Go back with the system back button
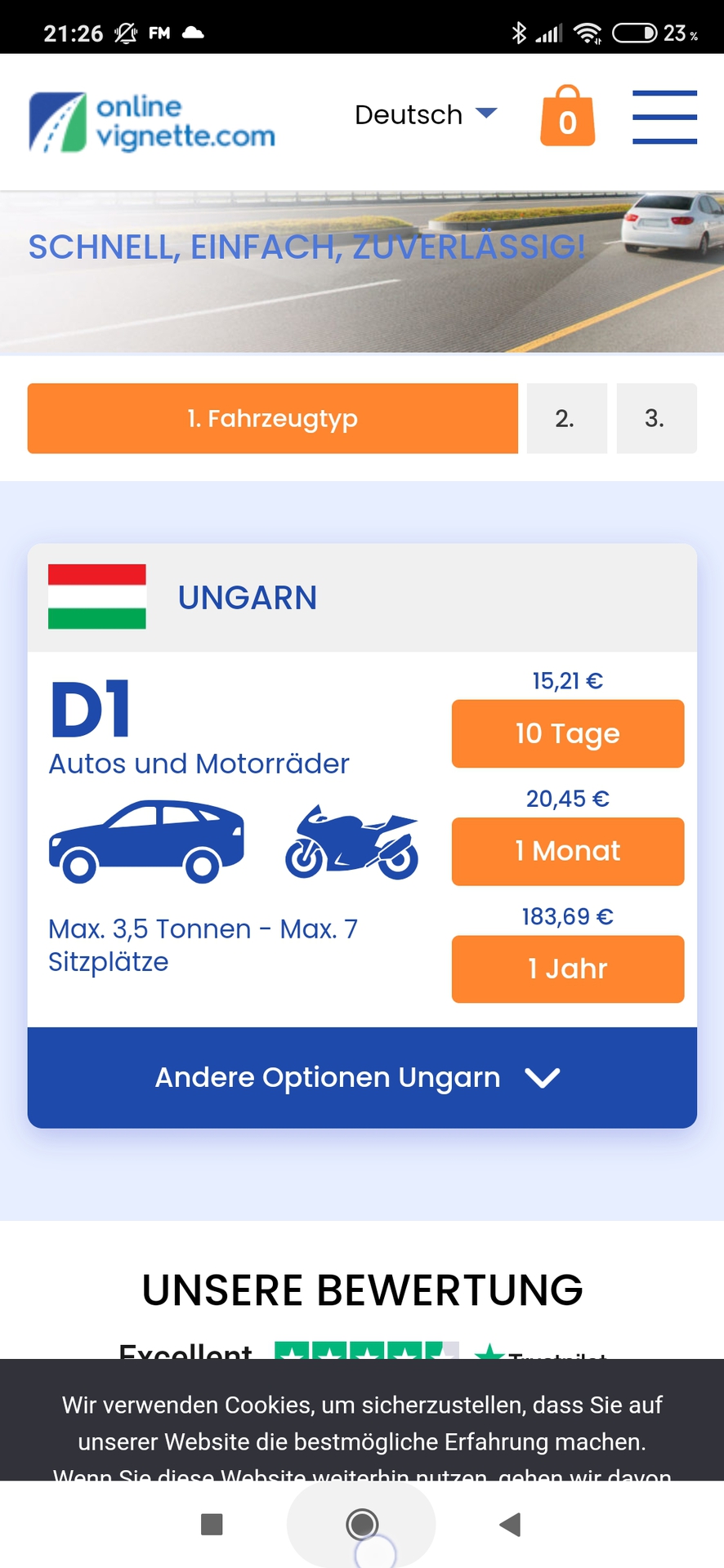This screenshot has width=724, height=1568. point(510,1524)
